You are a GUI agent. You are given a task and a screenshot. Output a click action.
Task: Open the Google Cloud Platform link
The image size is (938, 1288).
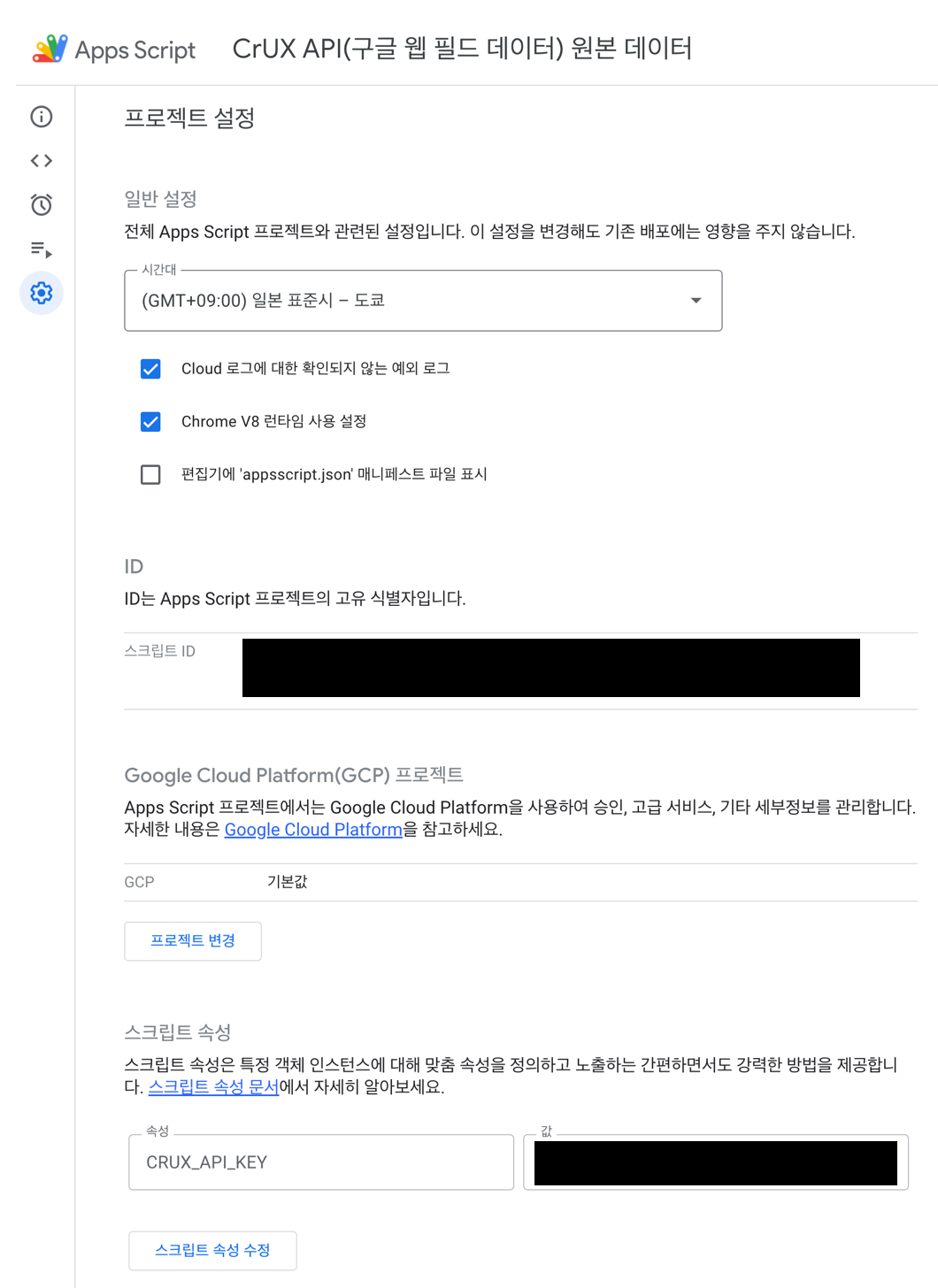click(313, 830)
